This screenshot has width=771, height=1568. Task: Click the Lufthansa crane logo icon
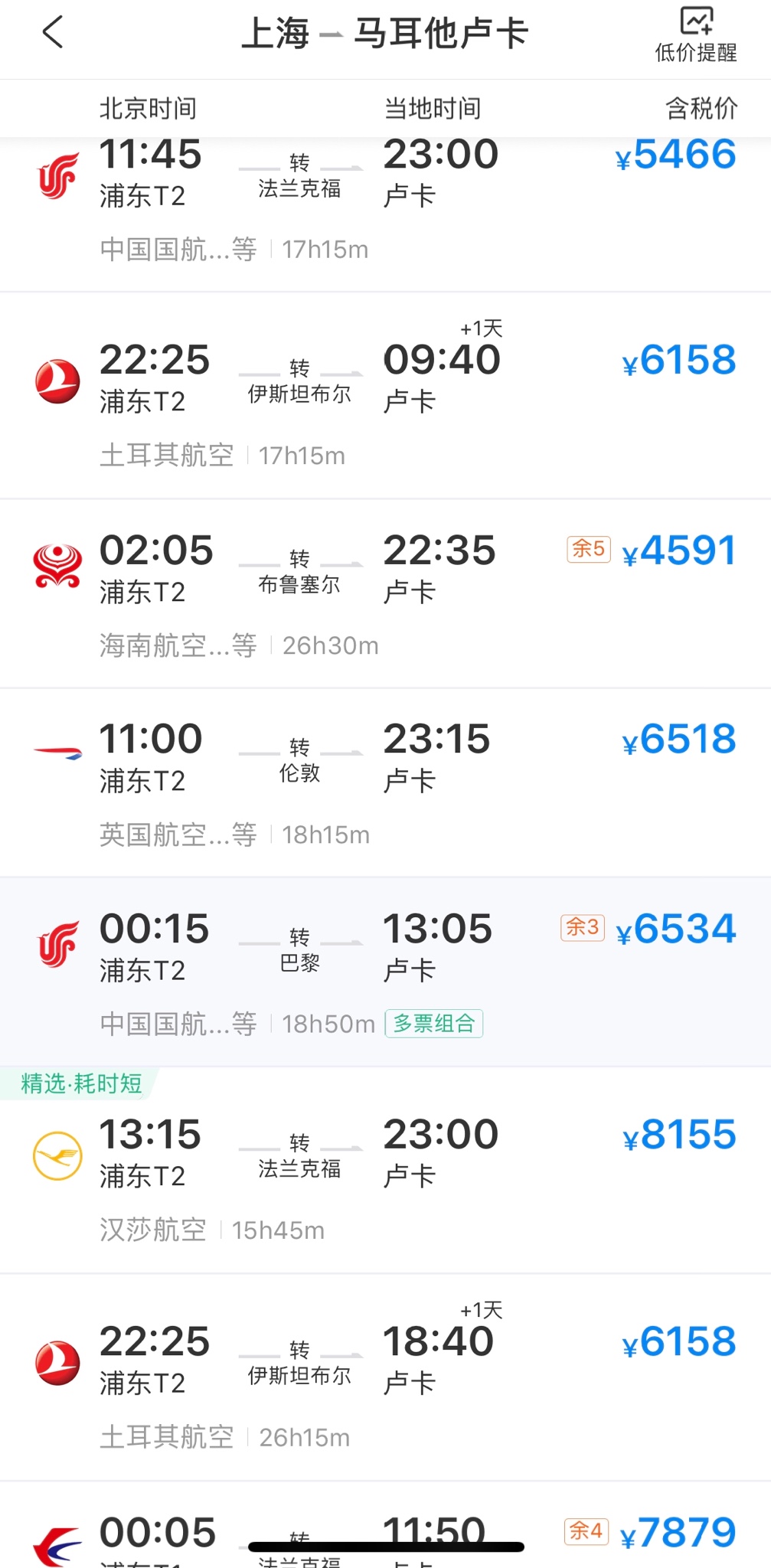(57, 1155)
